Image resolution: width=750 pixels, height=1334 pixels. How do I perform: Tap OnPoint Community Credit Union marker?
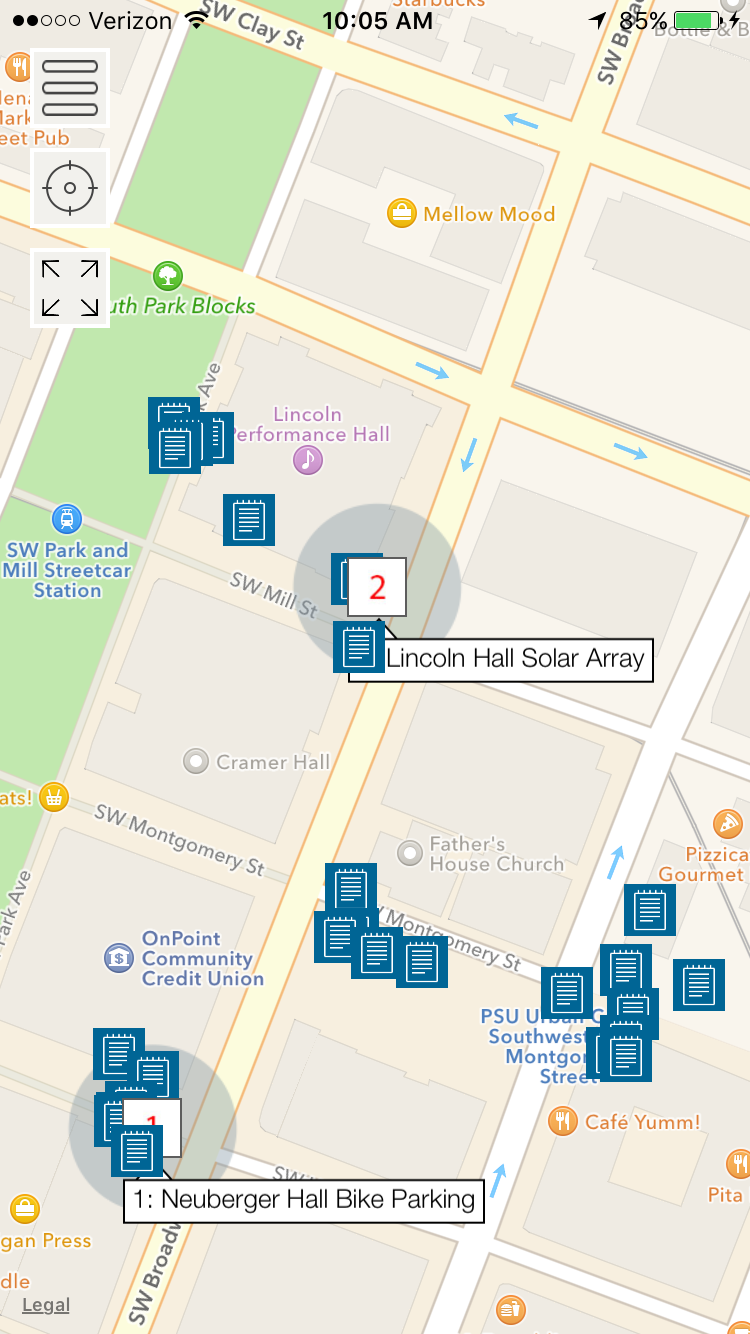click(x=119, y=958)
